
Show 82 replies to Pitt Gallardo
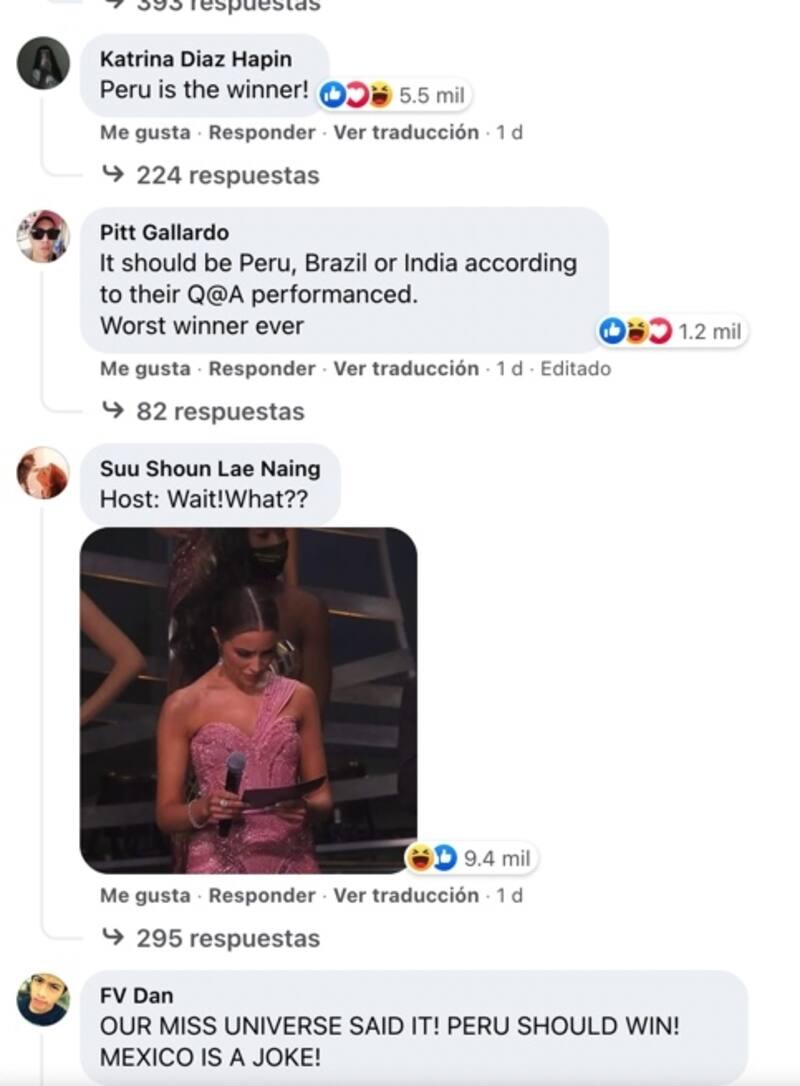(220, 411)
